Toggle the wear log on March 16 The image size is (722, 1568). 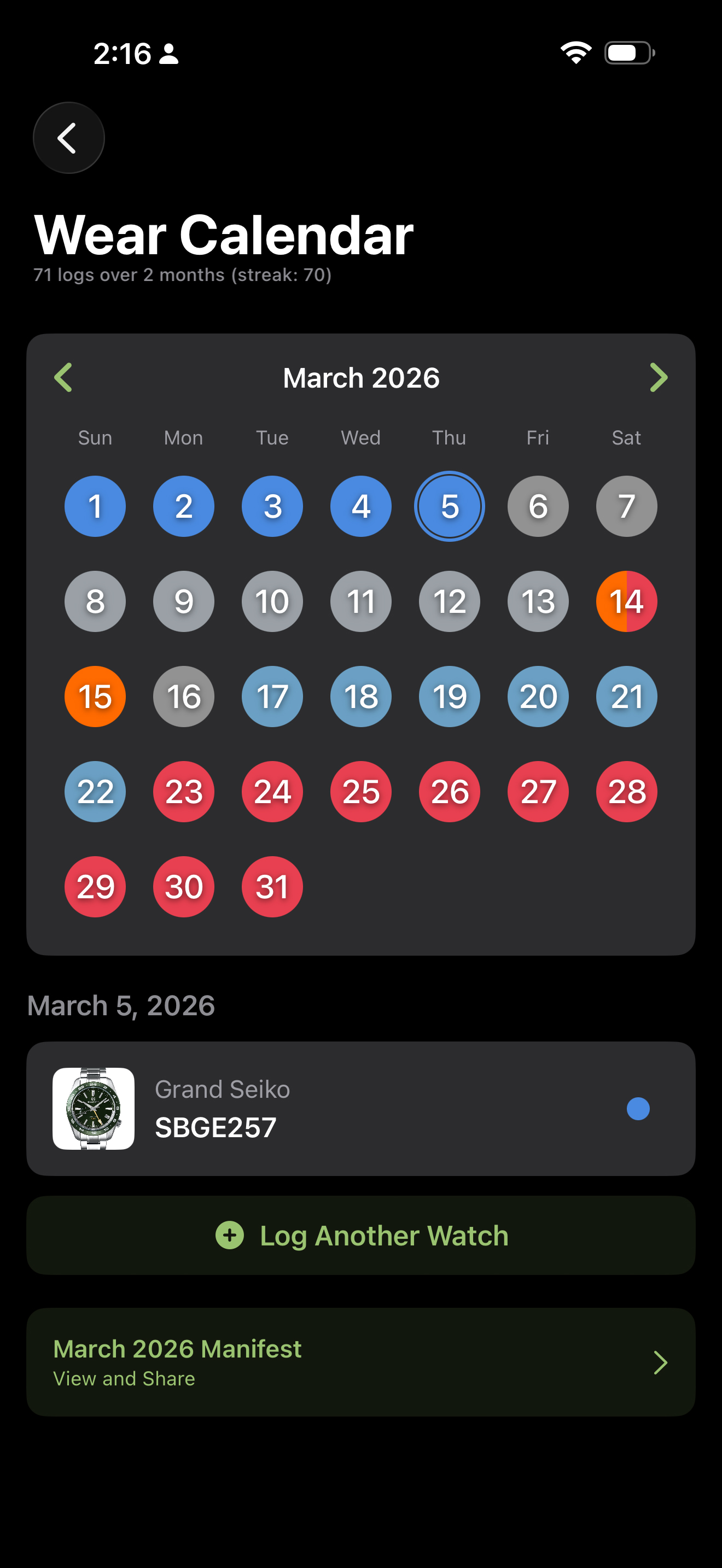tap(183, 696)
